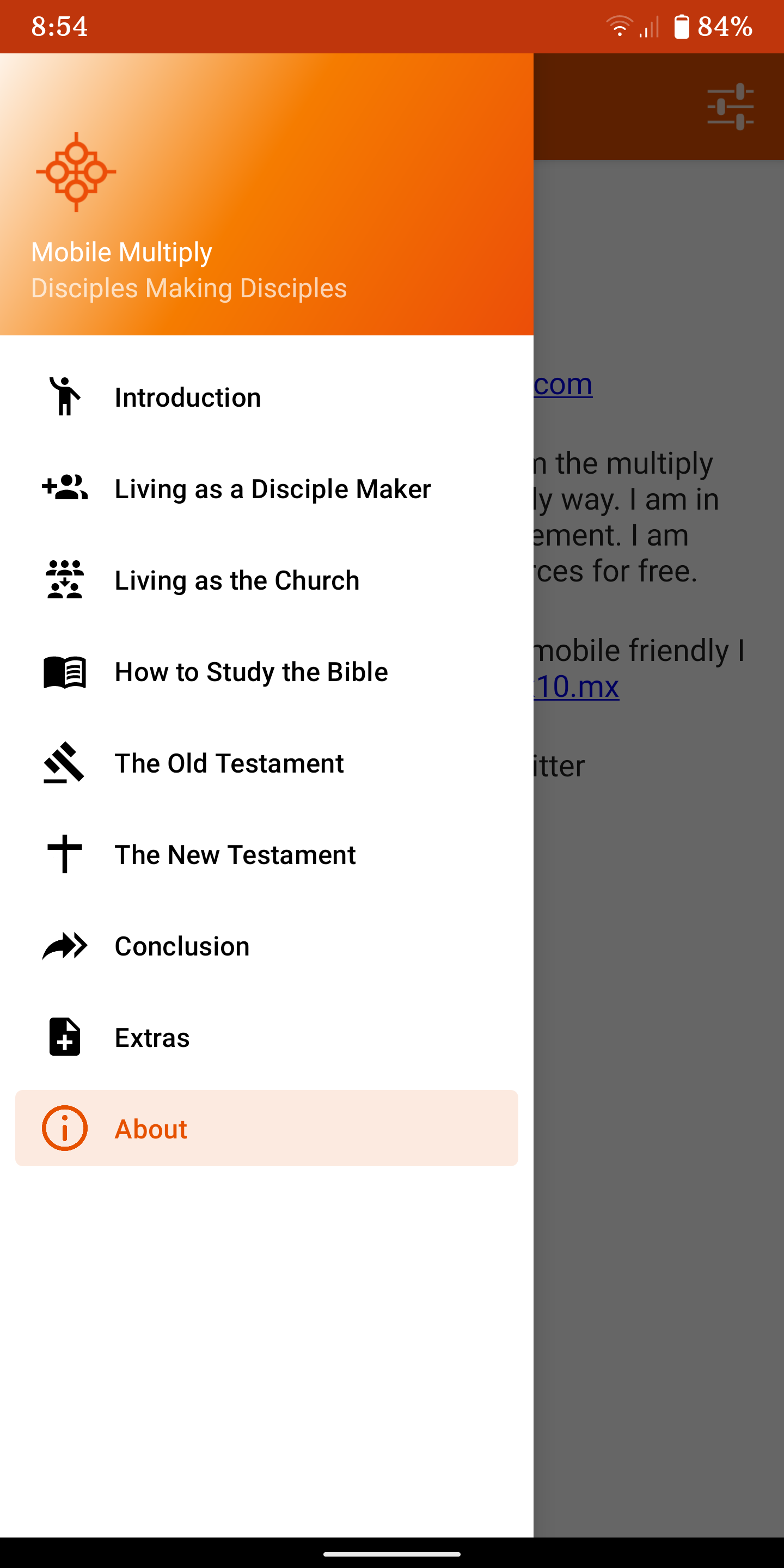Tap the settings sliders icon
This screenshot has width=784, height=1568.
tap(731, 107)
